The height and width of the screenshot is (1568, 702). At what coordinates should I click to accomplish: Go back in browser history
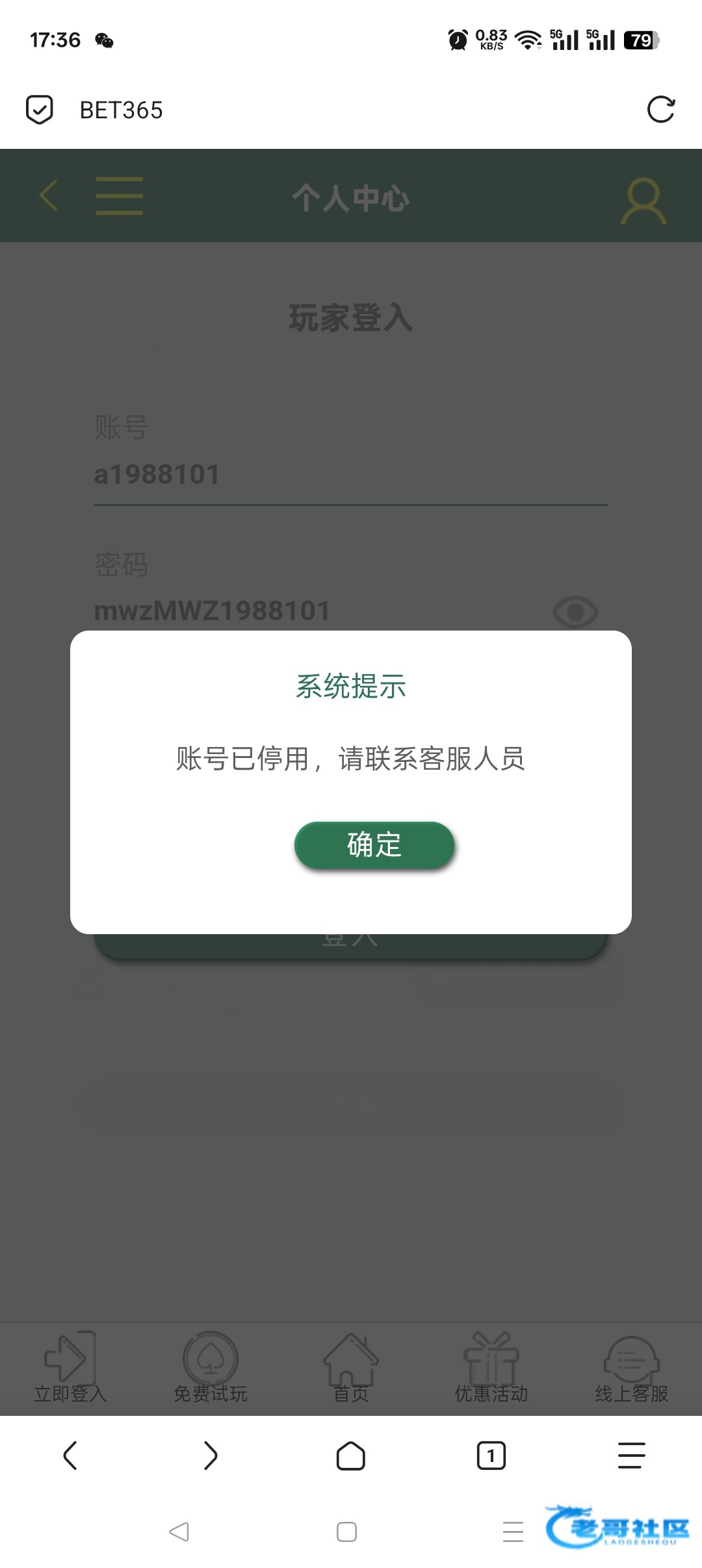(70, 1456)
